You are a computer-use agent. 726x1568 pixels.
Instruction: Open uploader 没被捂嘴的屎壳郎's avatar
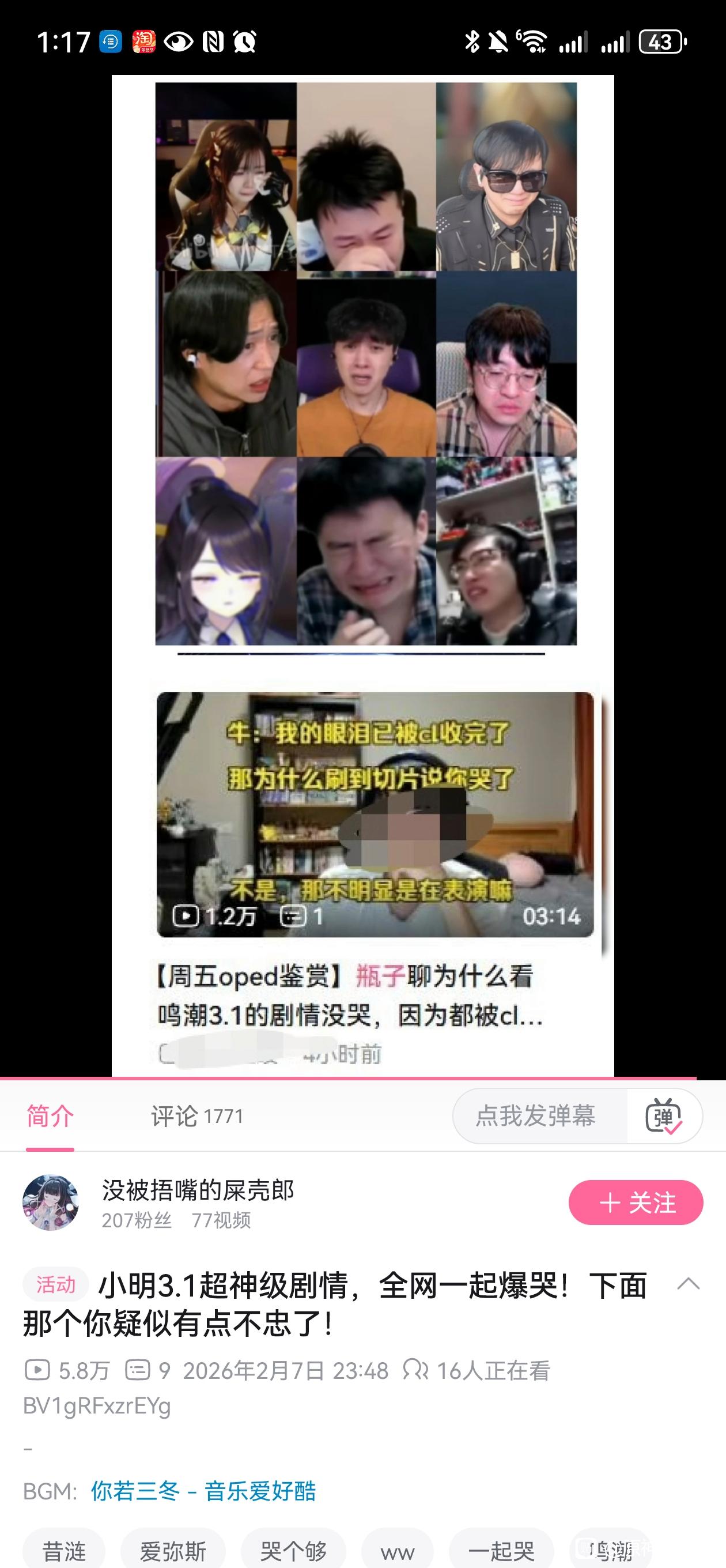[51, 1202]
